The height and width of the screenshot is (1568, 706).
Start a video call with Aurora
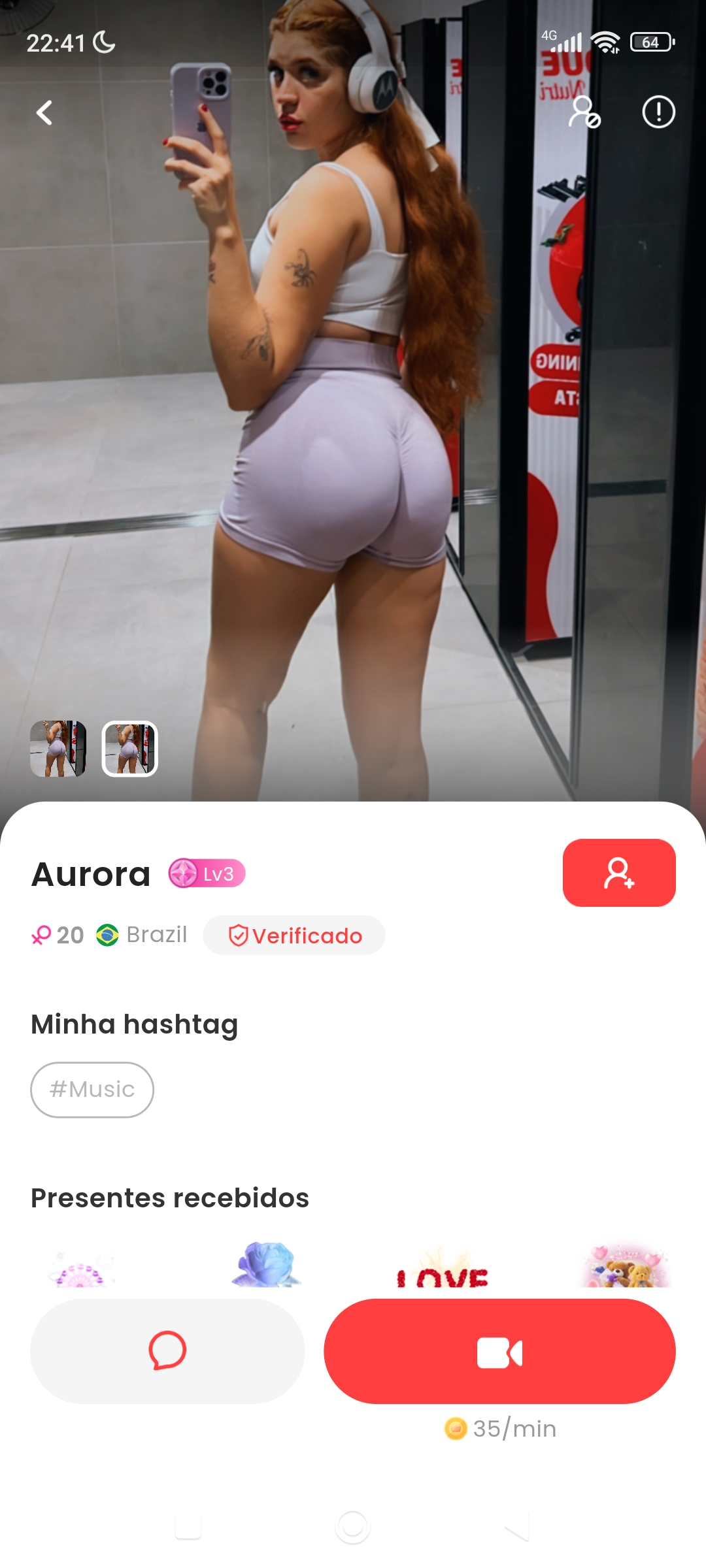click(x=499, y=1351)
